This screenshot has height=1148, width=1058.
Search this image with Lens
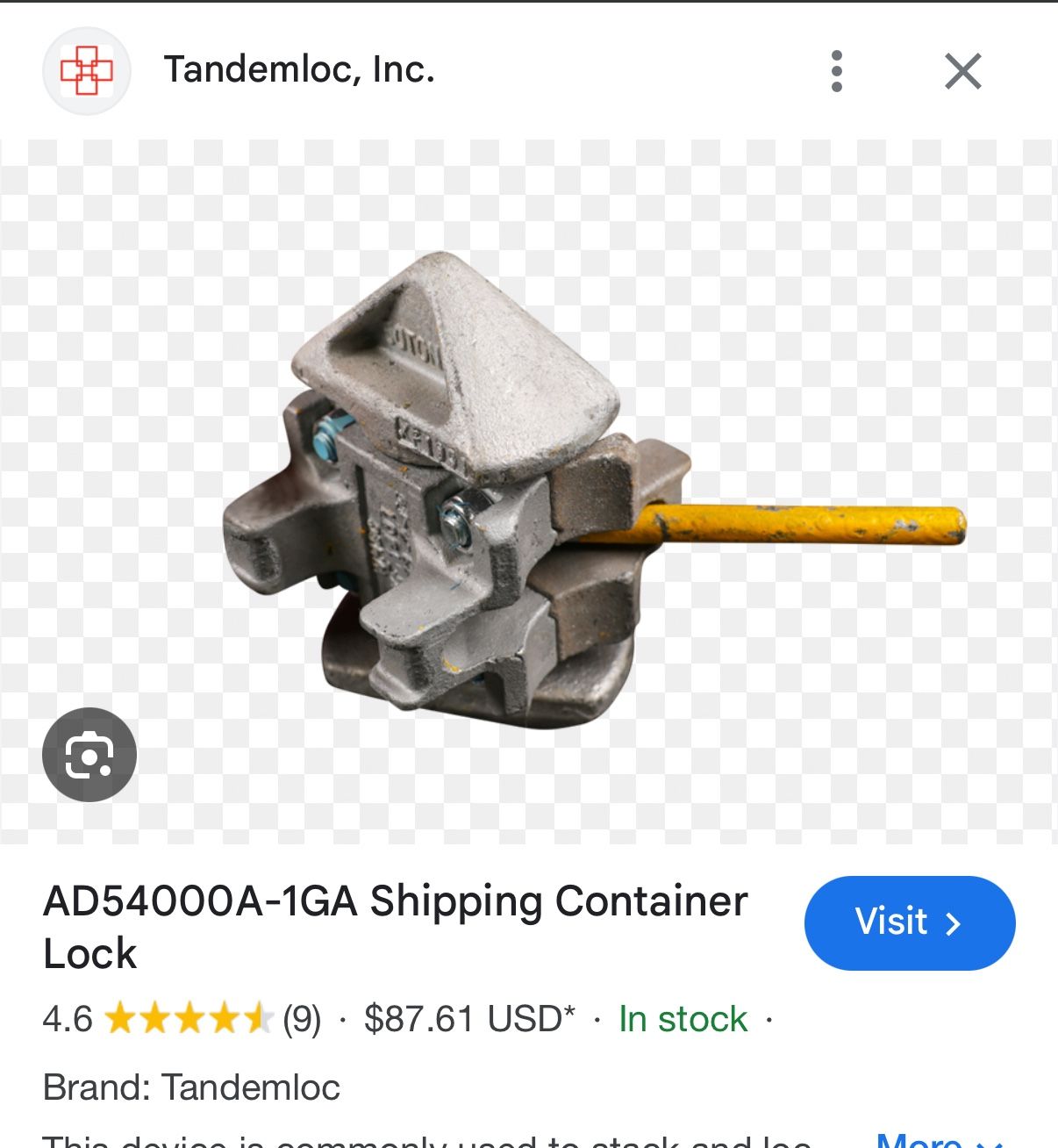click(89, 754)
